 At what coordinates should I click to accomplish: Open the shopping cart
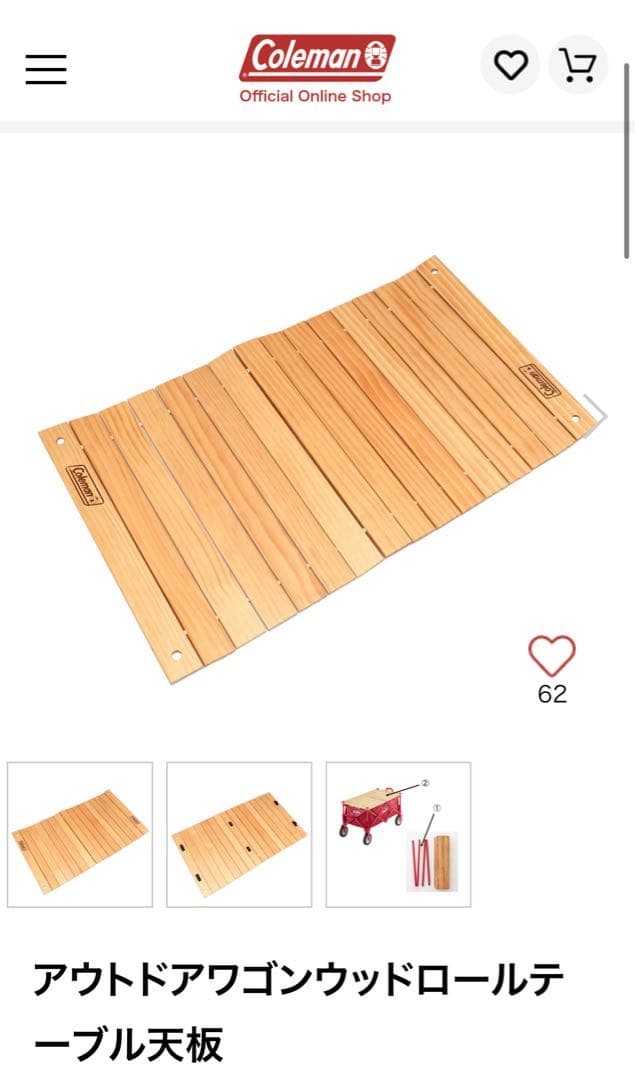pyautogui.click(x=578, y=65)
